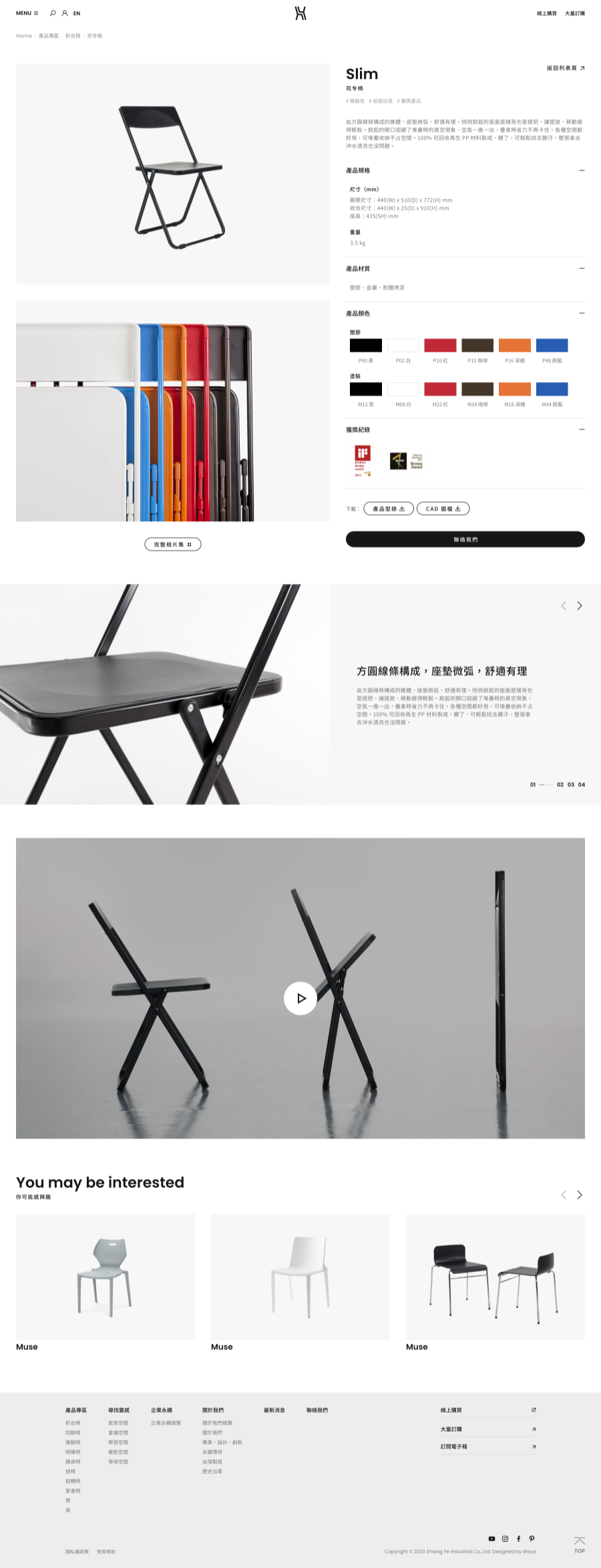This screenshot has height=1568, width=601.
Task: Open the grey Muse chair card
Action: (106, 1277)
